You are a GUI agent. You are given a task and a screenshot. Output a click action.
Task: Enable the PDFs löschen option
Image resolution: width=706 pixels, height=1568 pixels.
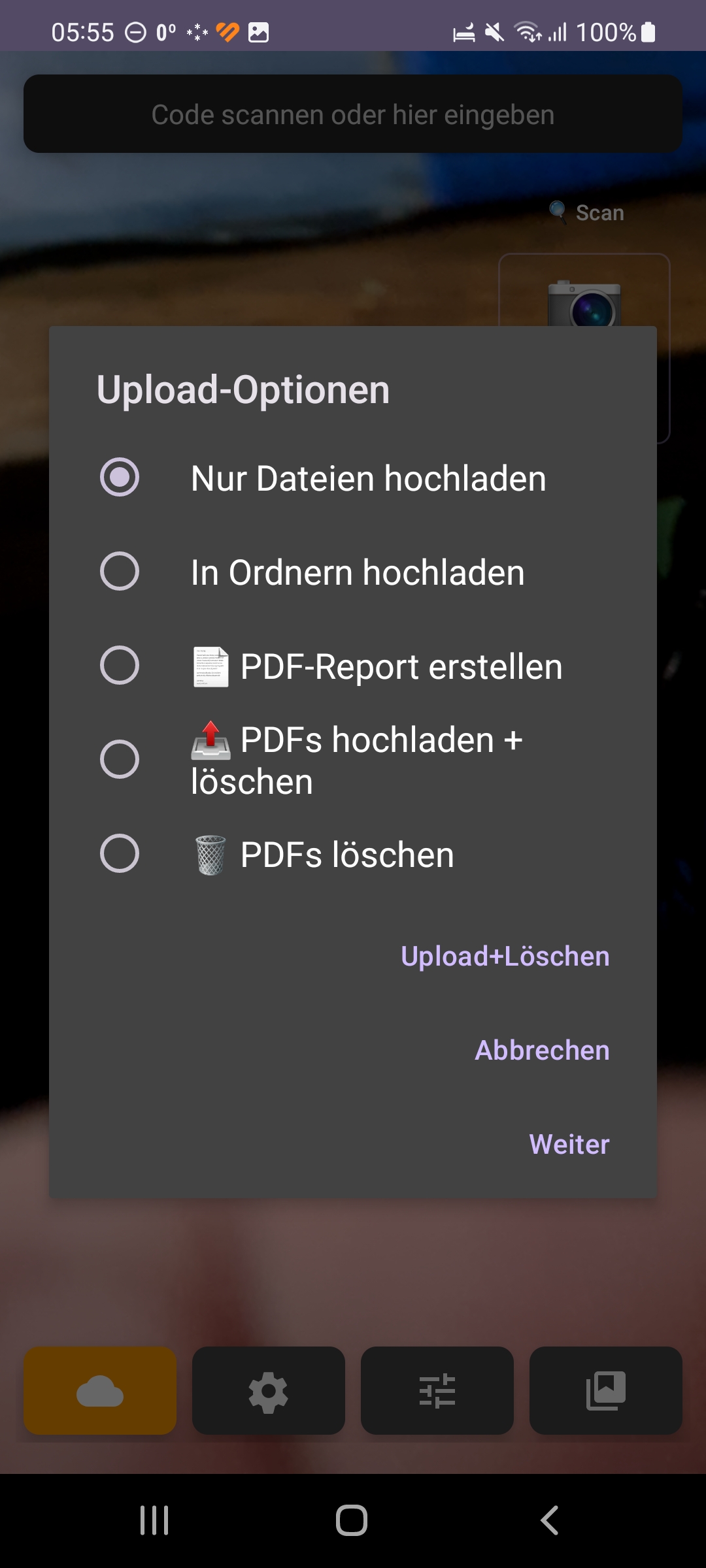click(x=120, y=853)
